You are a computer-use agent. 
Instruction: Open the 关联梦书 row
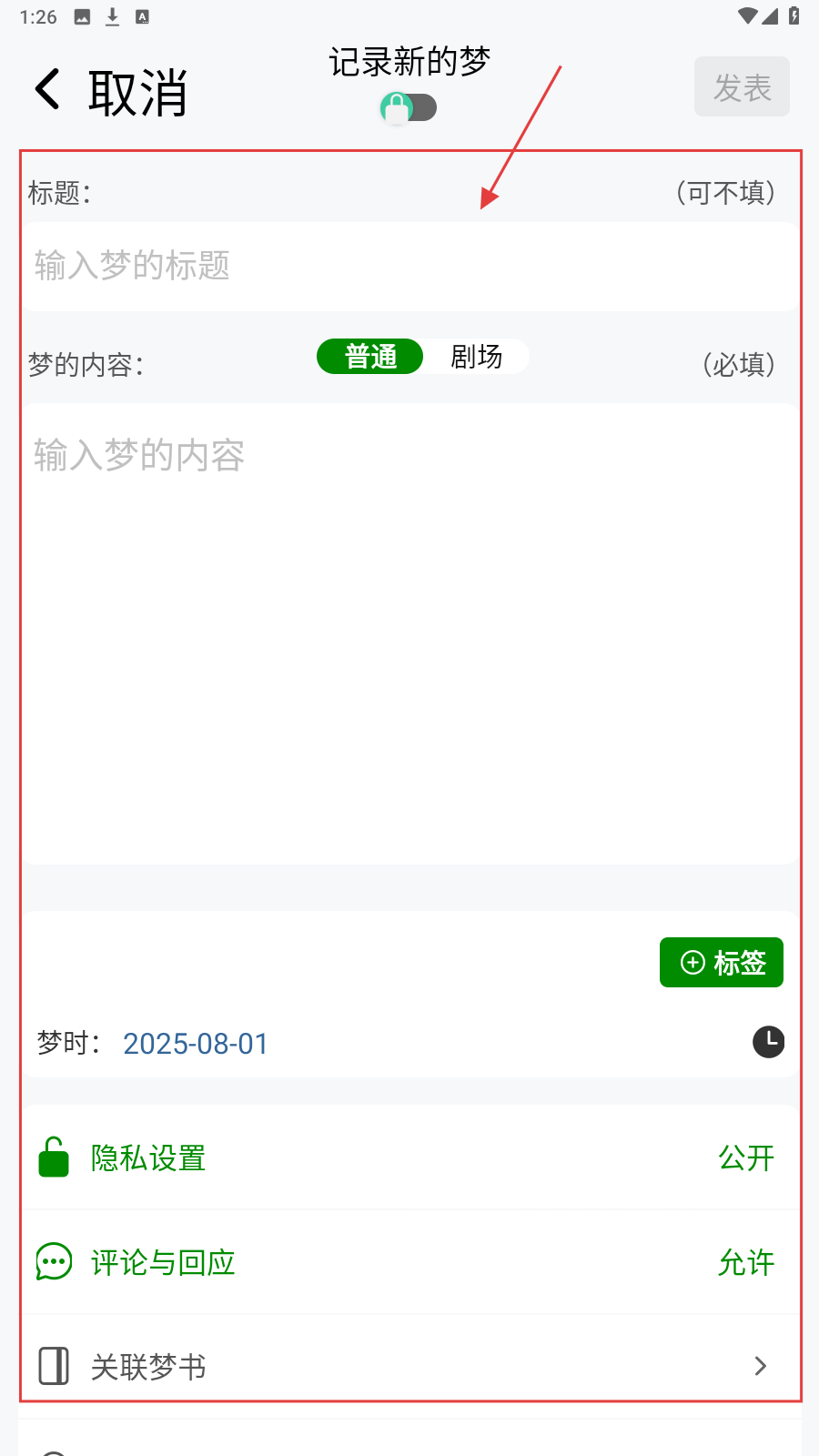(x=409, y=1367)
